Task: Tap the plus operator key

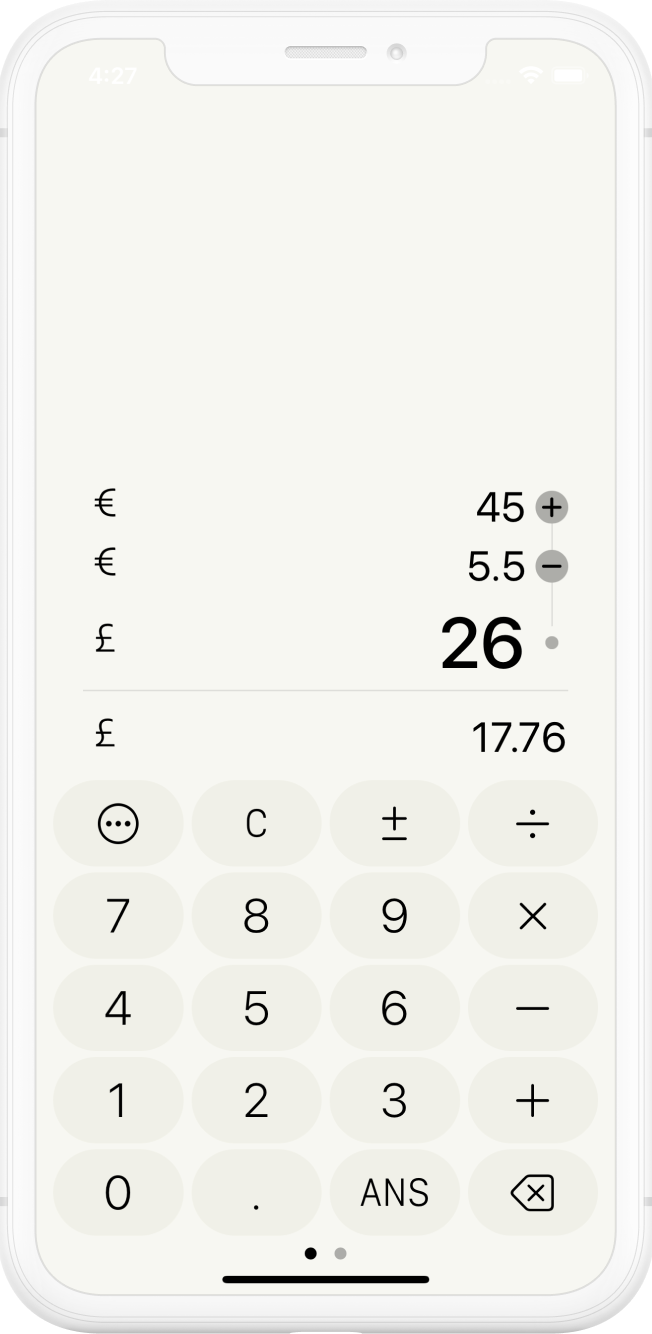Action: coord(532,1100)
